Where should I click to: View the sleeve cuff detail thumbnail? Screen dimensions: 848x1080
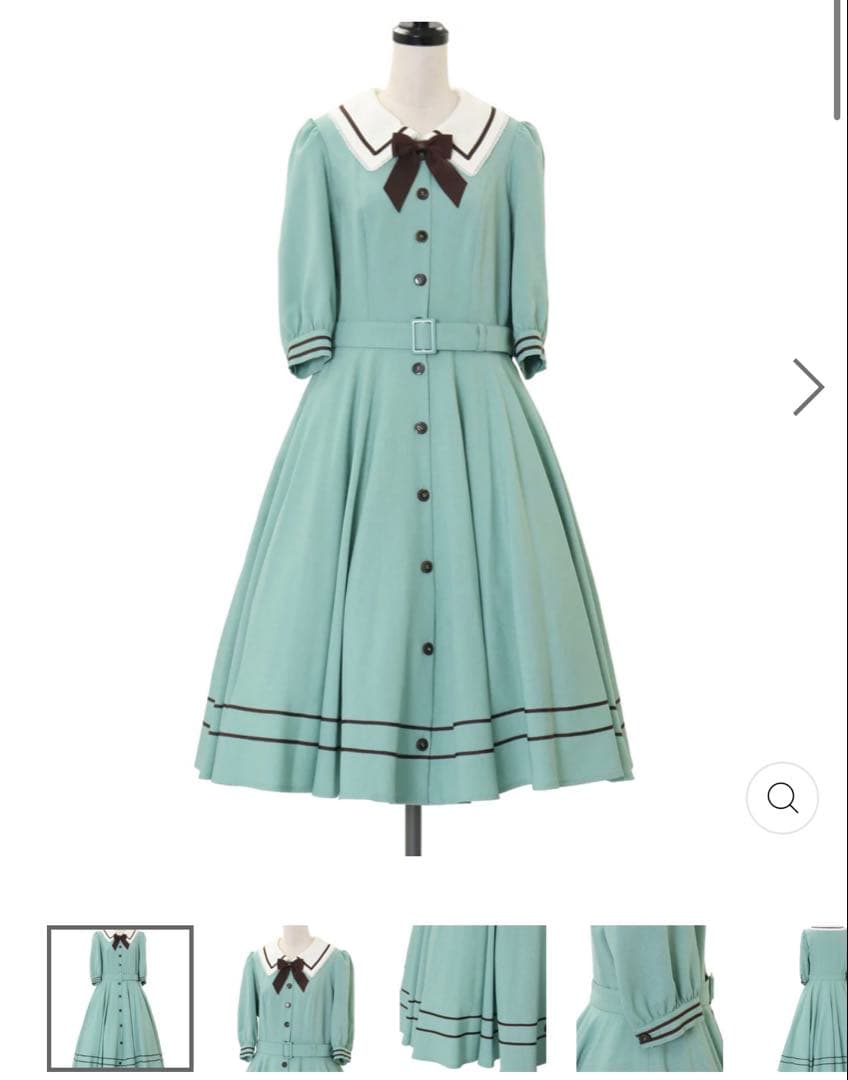[x=649, y=998]
